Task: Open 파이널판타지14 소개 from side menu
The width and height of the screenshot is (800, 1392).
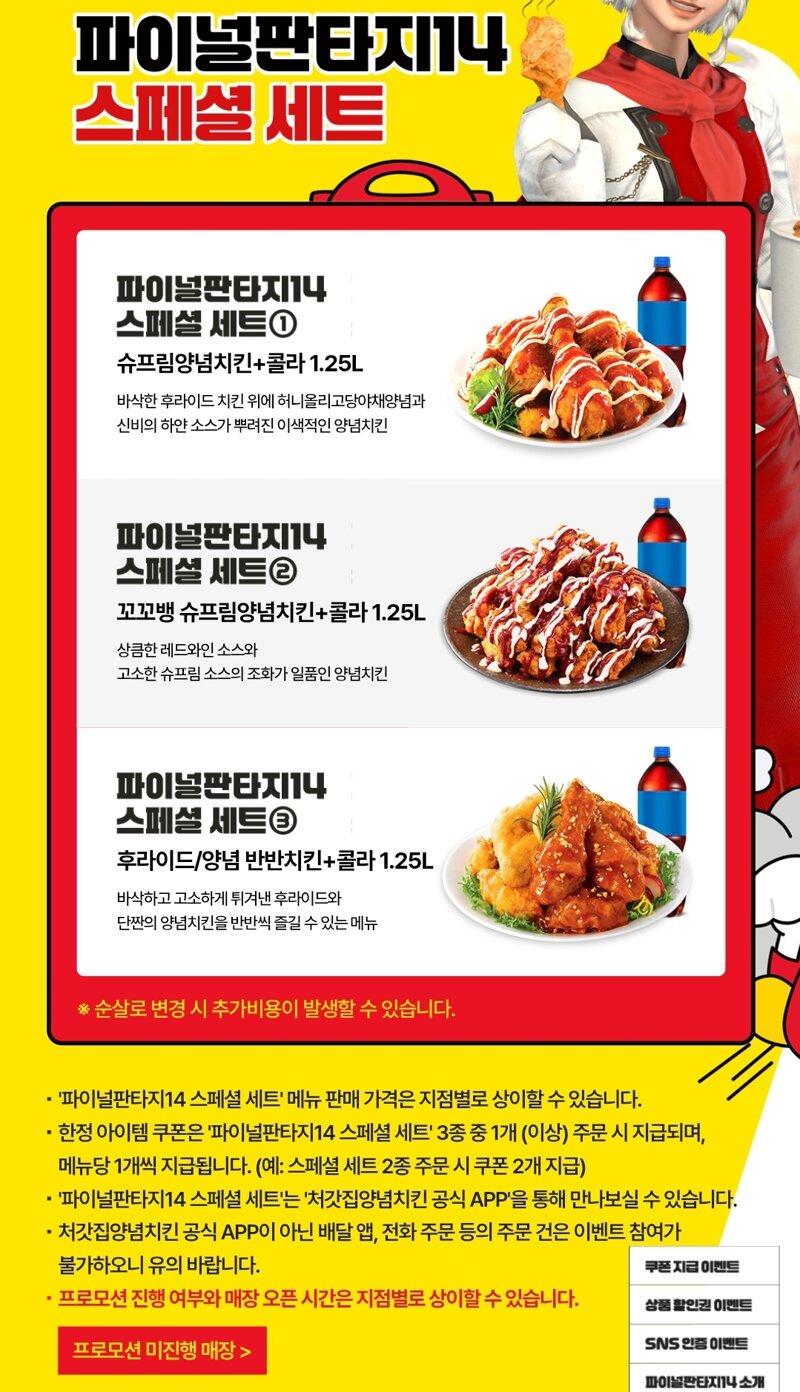Action: (x=705, y=1380)
